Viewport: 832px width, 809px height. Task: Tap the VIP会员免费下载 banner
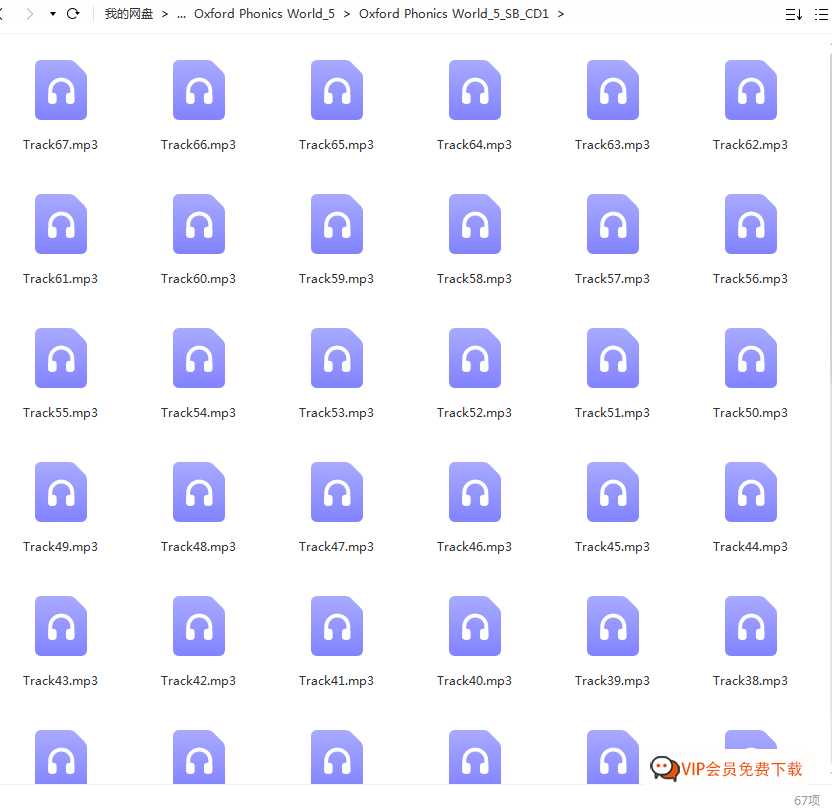(x=728, y=768)
